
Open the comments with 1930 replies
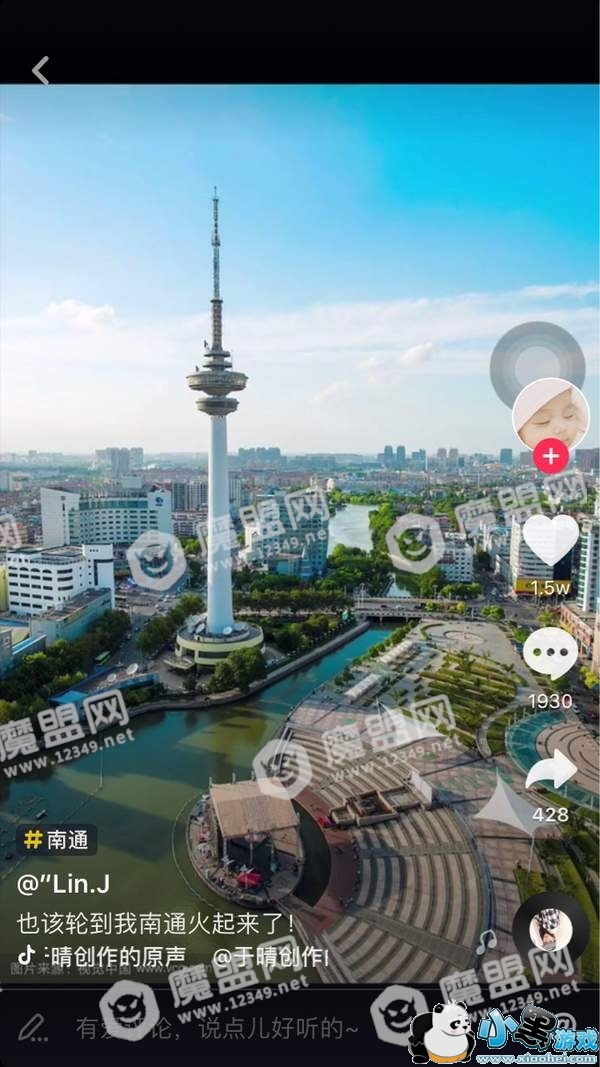550,654
